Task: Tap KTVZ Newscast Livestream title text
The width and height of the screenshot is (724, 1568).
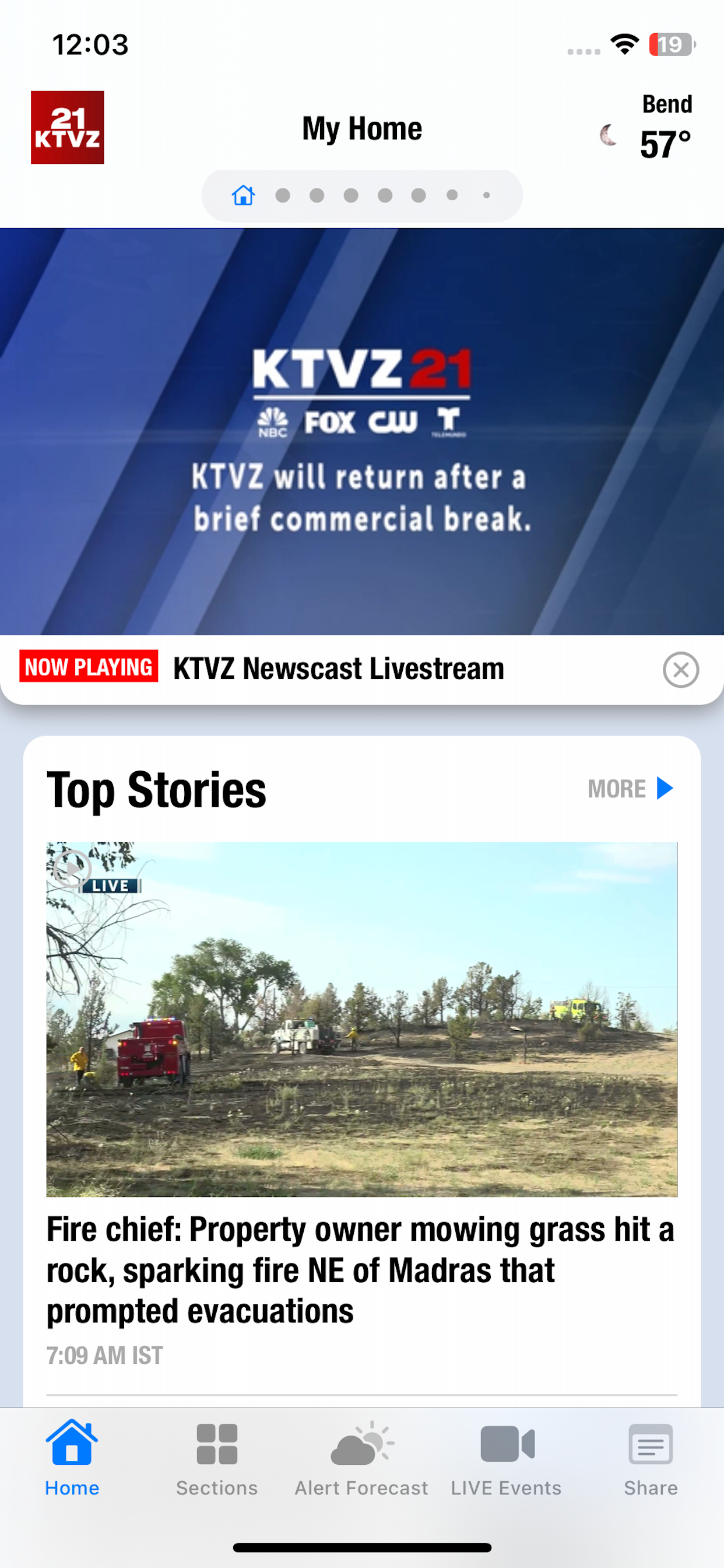Action: pyautogui.click(x=337, y=668)
